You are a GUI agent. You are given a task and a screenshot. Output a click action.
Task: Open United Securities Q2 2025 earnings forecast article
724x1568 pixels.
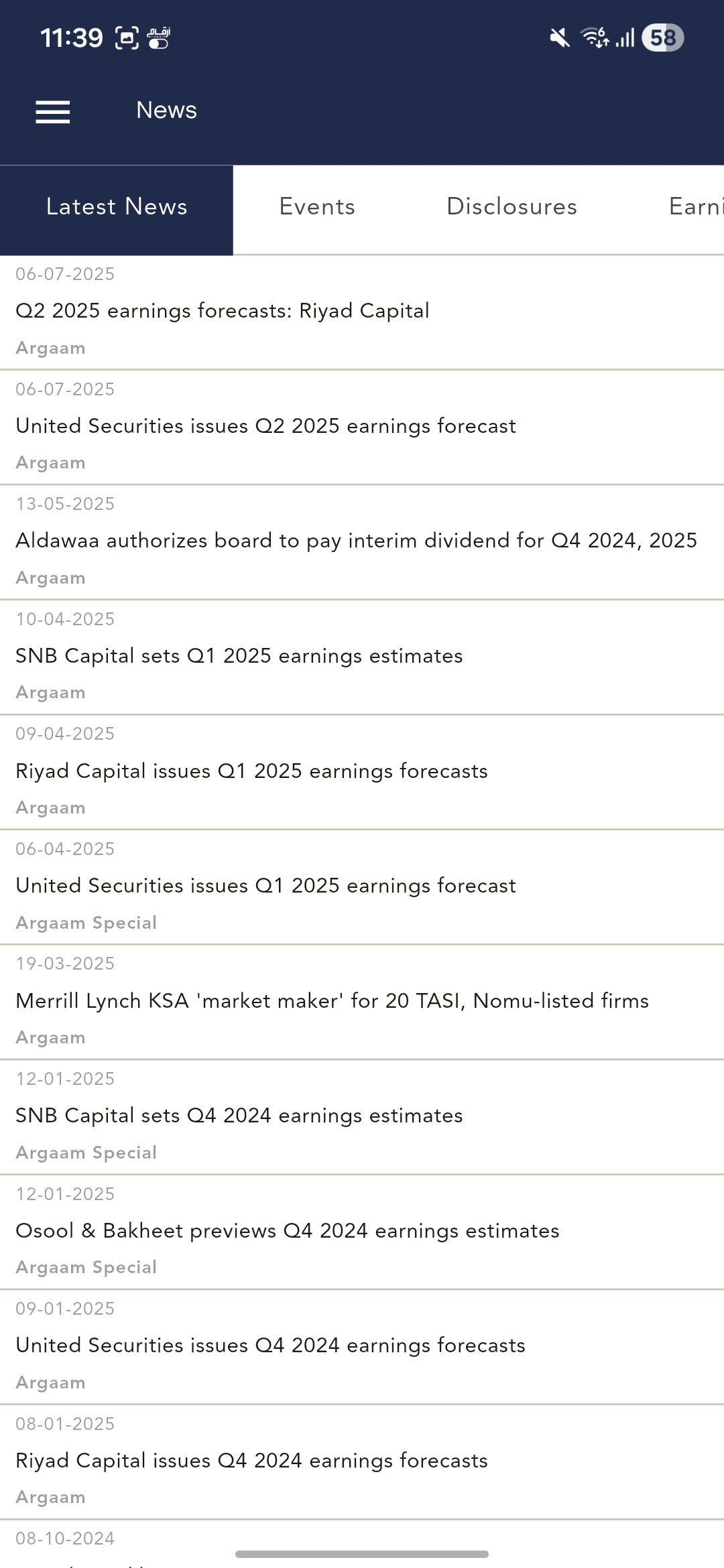(265, 426)
